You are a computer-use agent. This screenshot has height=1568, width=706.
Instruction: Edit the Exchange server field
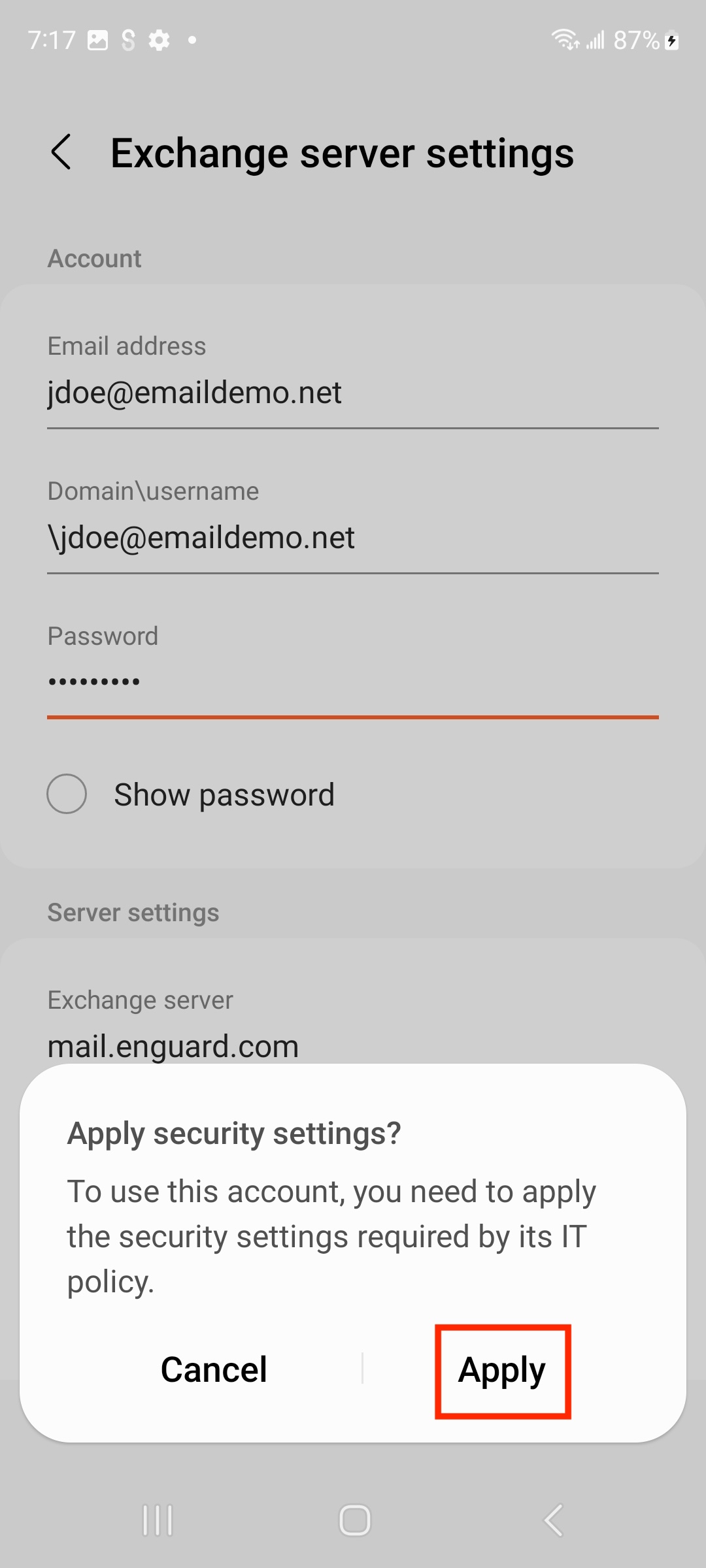tap(353, 1046)
